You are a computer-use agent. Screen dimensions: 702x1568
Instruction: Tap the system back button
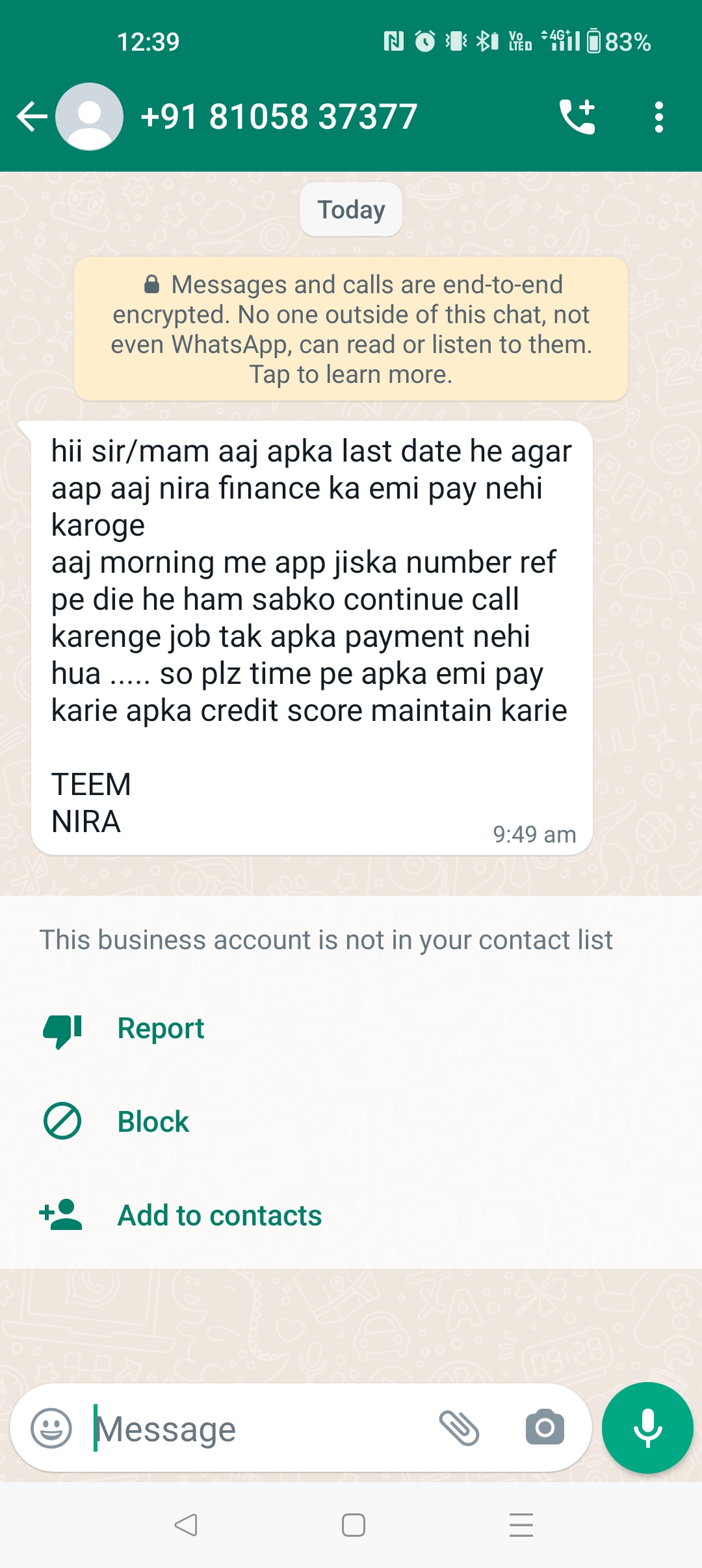point(186,1525)
